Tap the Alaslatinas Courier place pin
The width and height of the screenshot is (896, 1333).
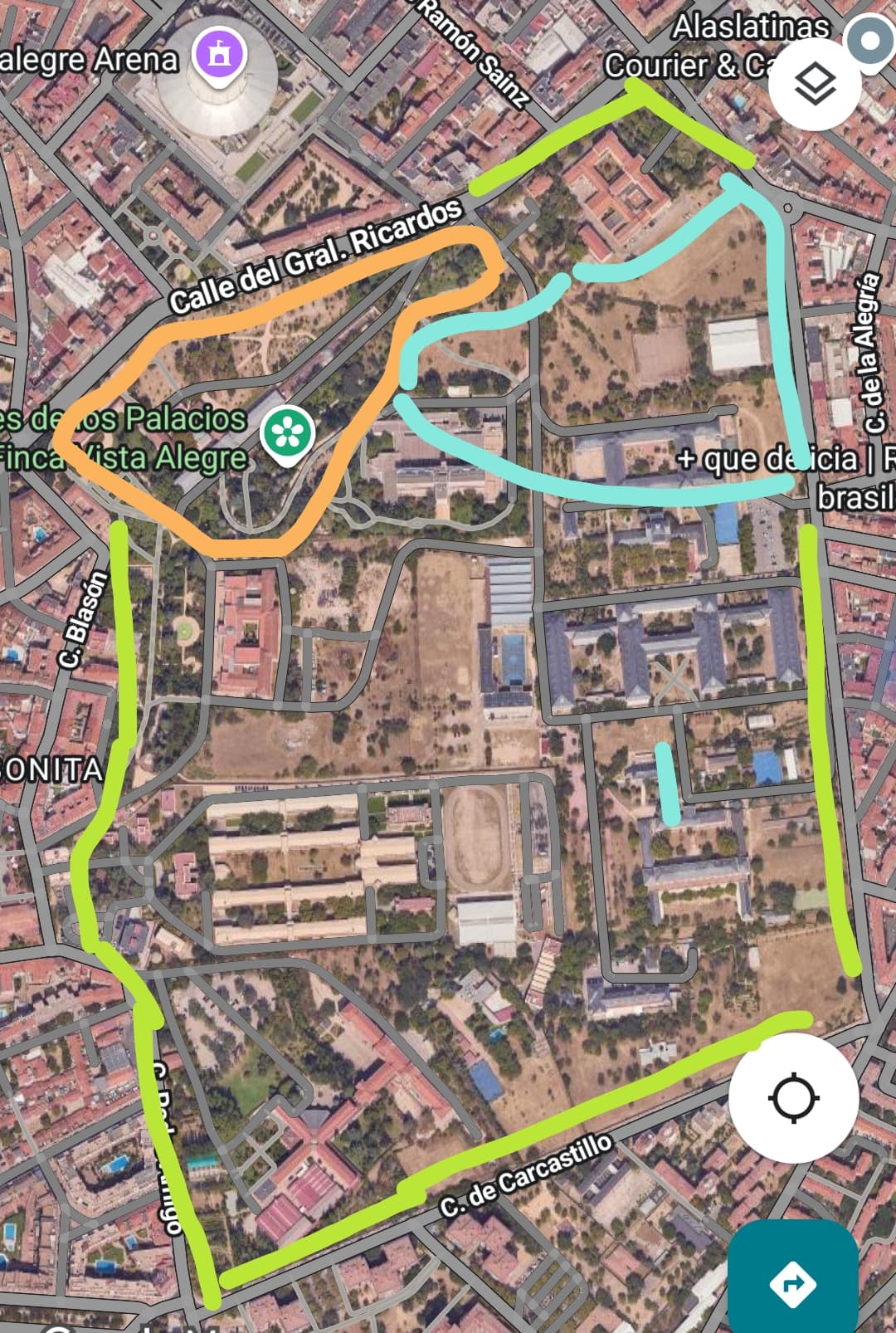pyautogui.click(x=871, y=40)
